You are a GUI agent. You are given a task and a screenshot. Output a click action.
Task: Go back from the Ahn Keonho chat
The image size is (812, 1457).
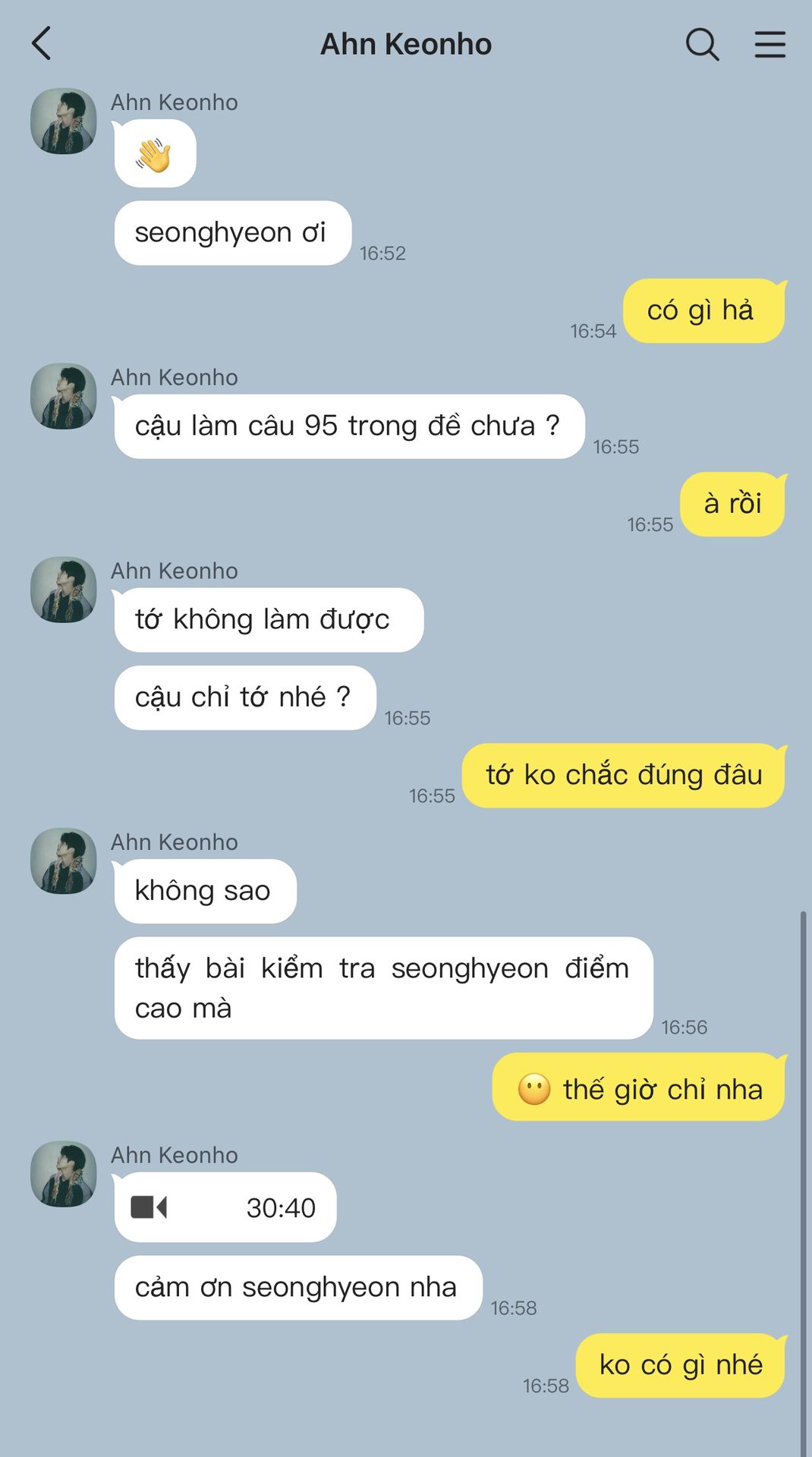pos(42,43)
